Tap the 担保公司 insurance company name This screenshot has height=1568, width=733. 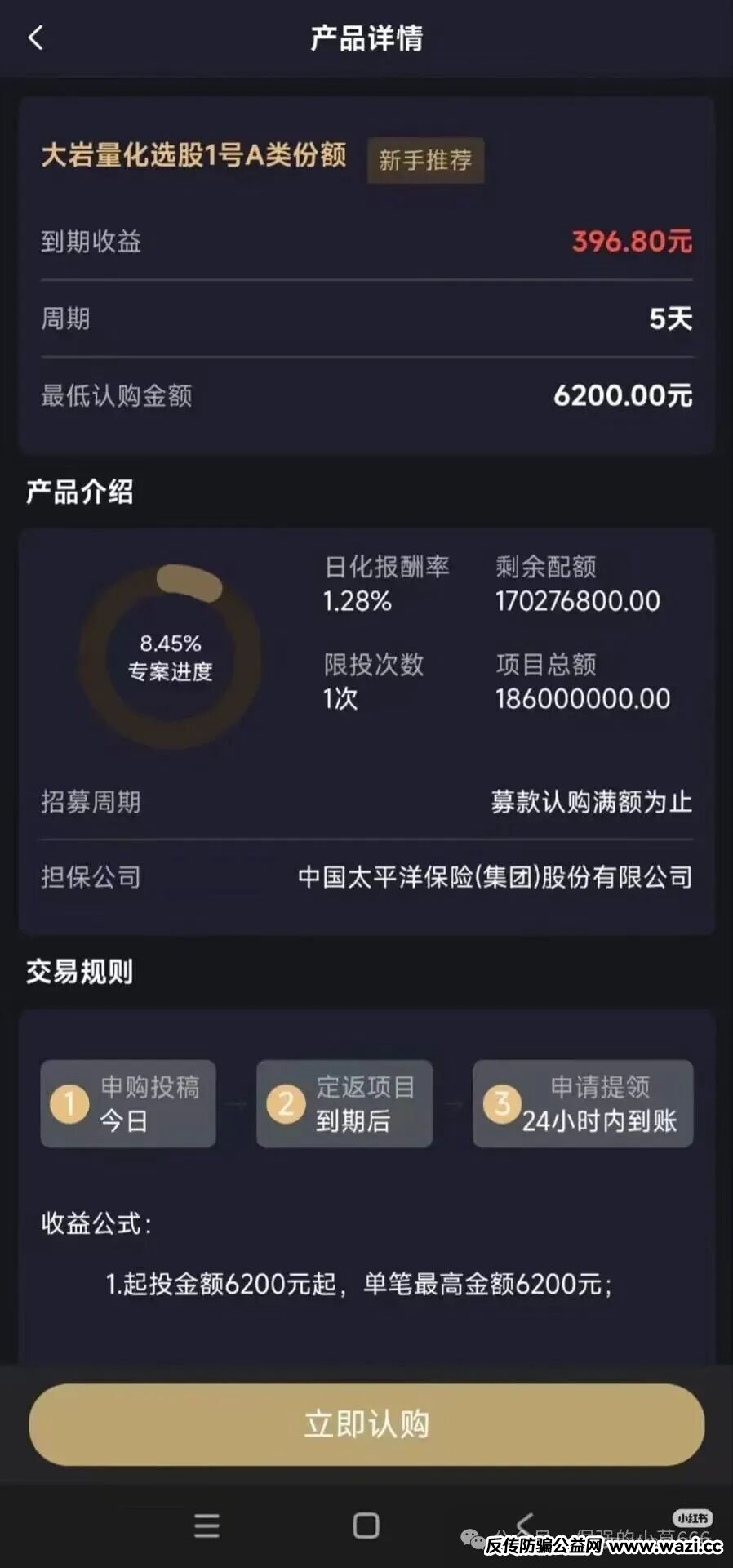(x=495, y=877)
